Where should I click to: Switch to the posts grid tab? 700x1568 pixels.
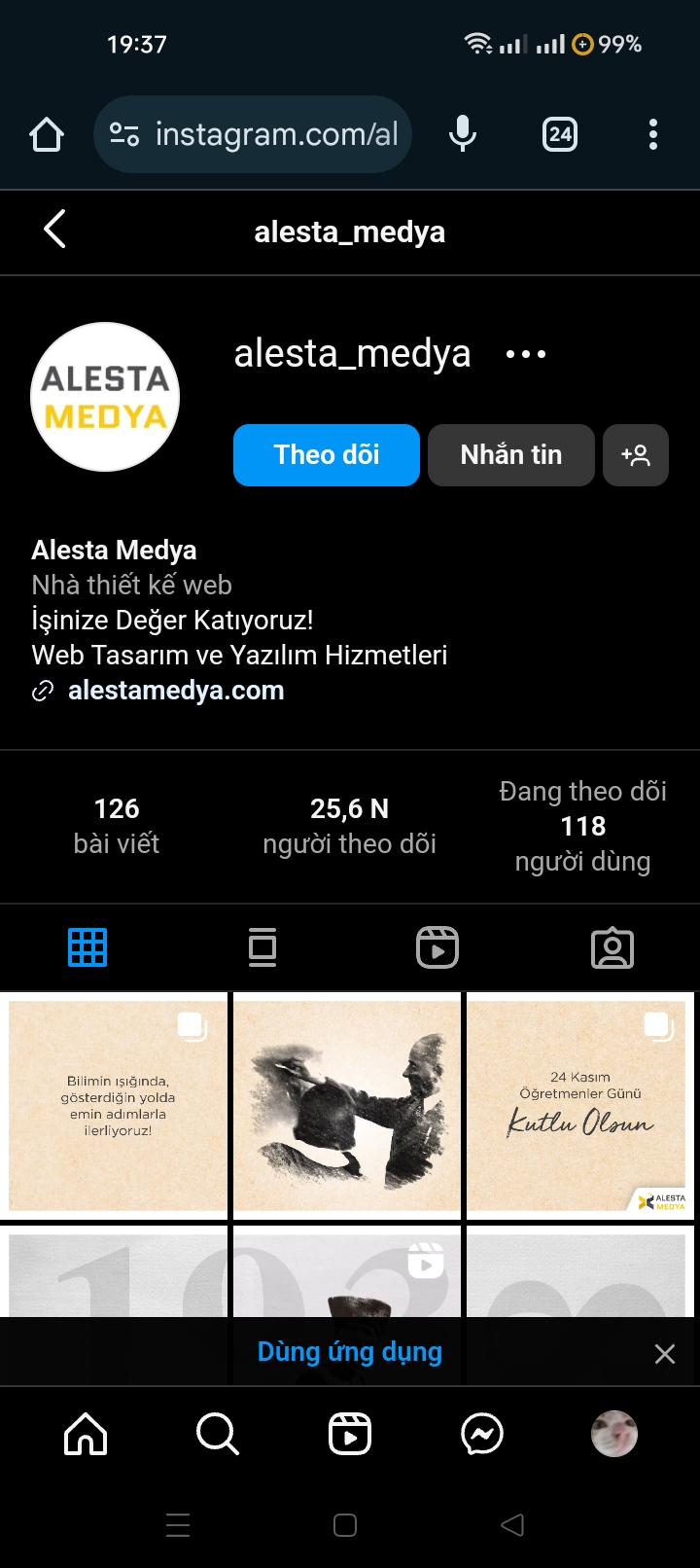coord(87,947)
